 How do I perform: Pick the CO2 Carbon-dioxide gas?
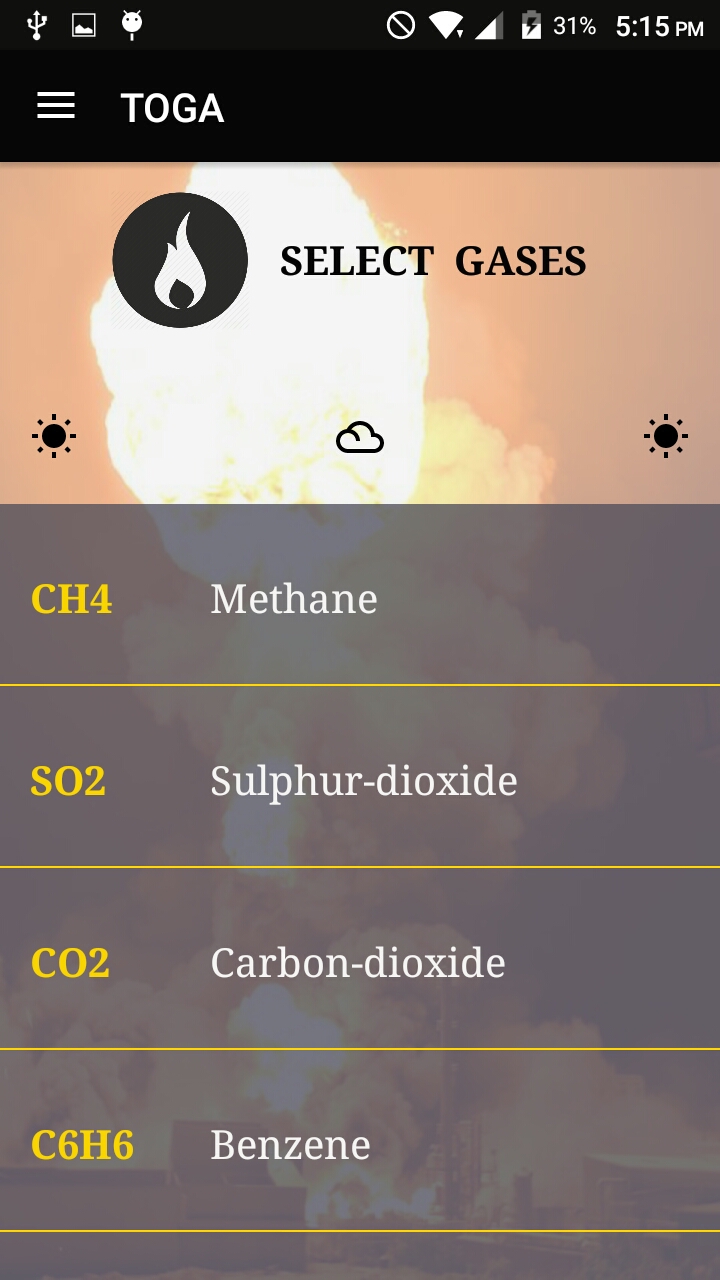(360, 961)
